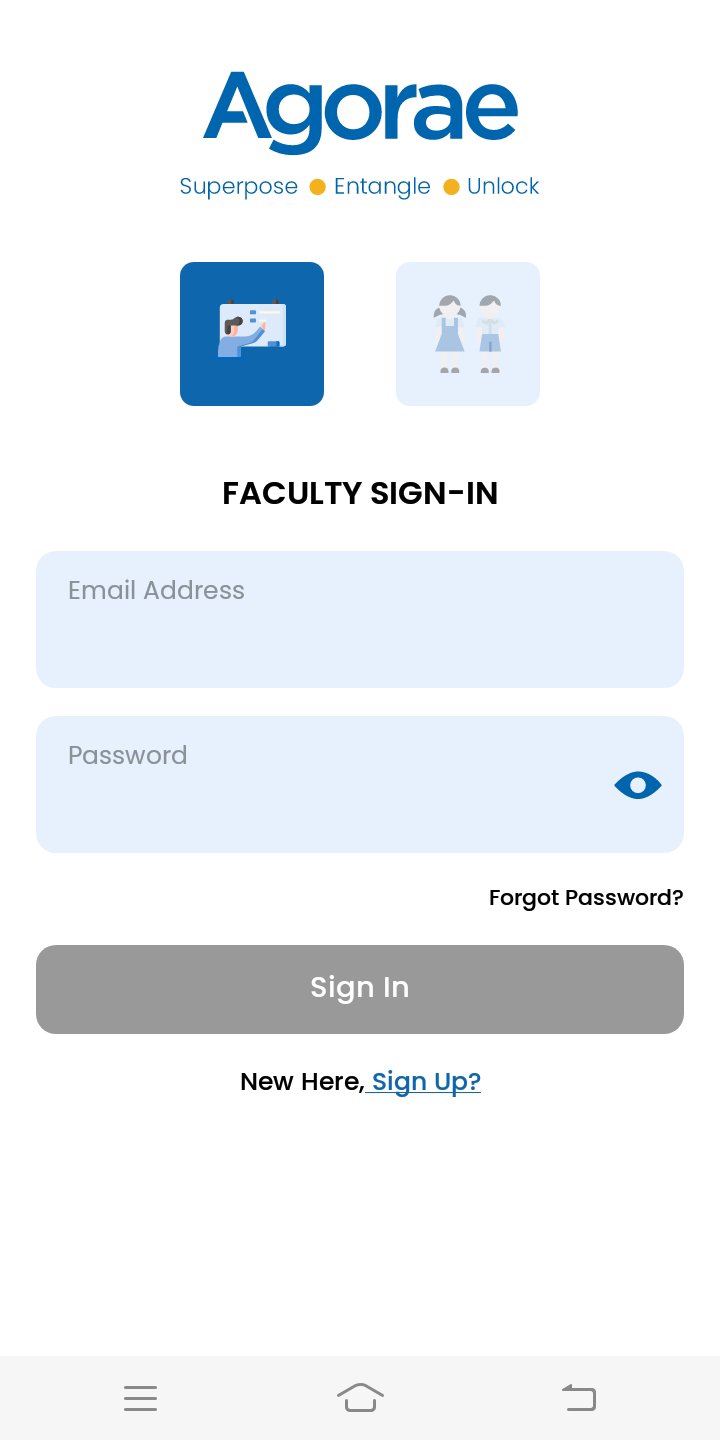
Task: Tap the Sign In button
Action: pos(360,989)
